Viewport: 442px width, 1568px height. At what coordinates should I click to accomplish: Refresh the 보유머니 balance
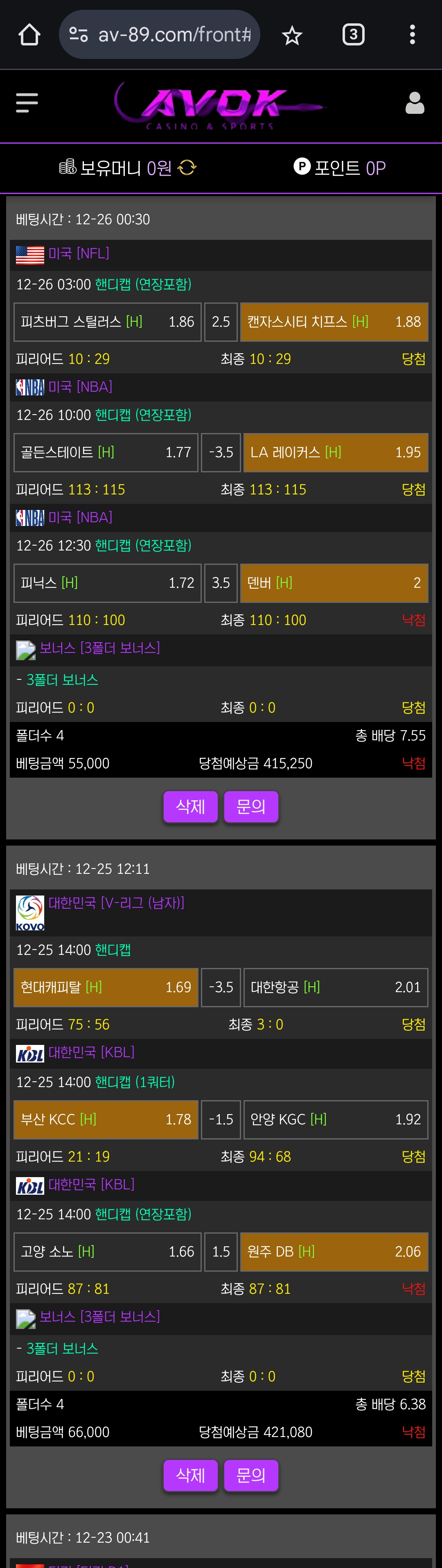187,167
